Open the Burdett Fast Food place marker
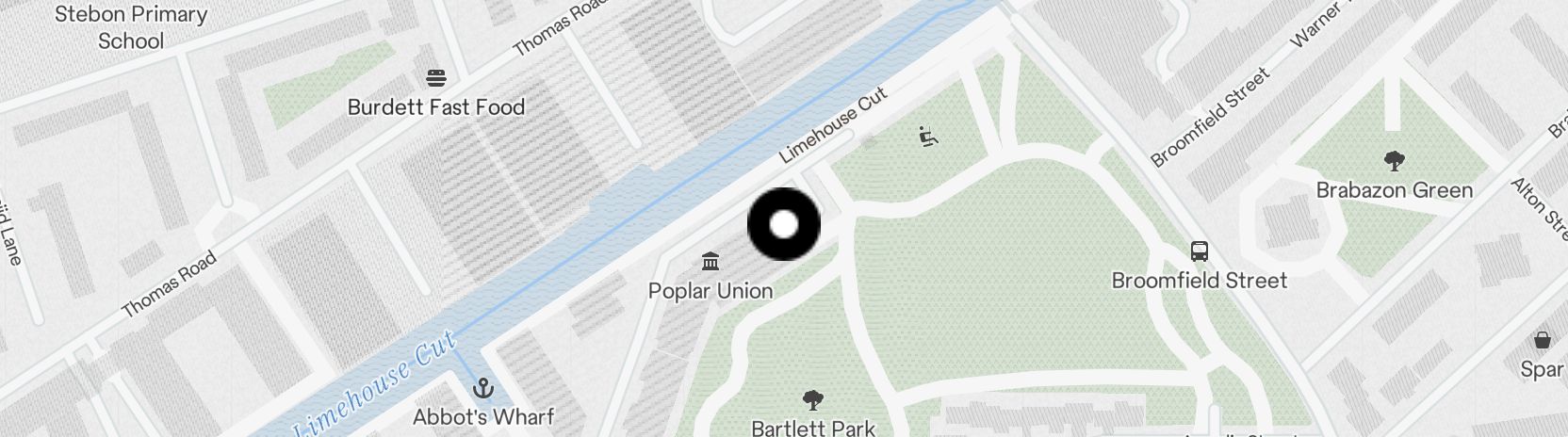1568x437 pixels. (435, 77)
